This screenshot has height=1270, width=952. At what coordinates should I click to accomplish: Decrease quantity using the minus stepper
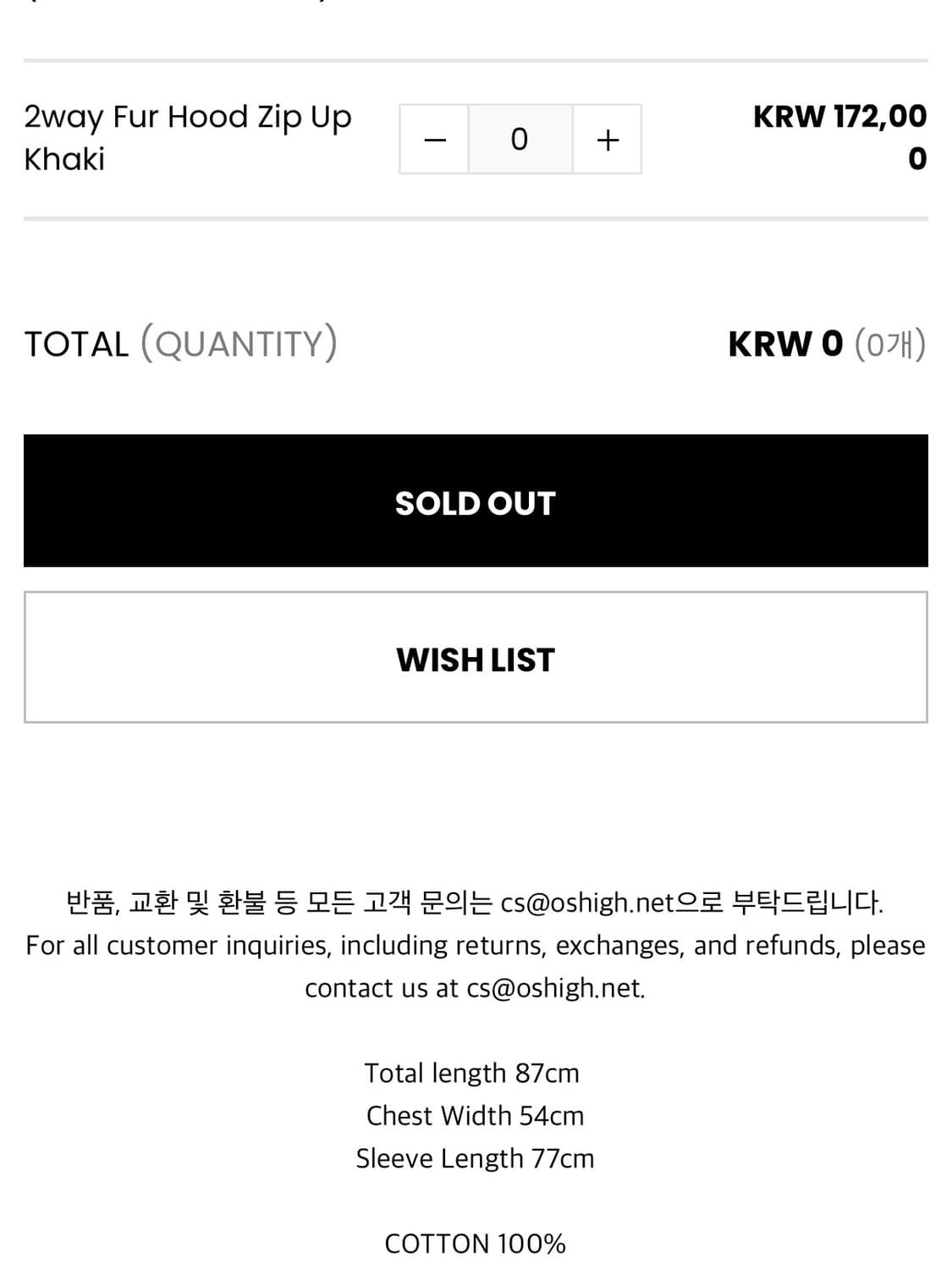[x=432, y=138]
